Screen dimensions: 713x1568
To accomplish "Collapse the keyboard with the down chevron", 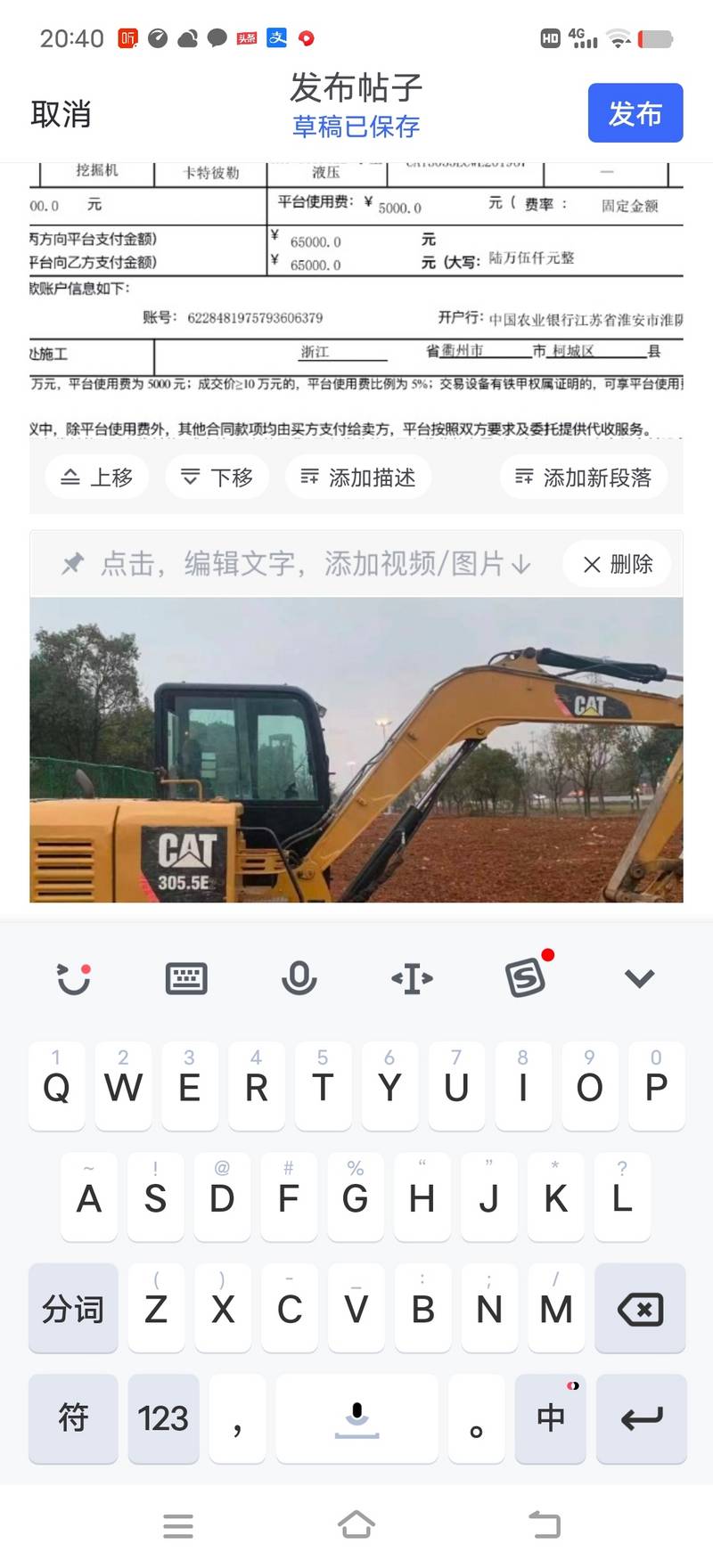I will [x=639, y=978].
